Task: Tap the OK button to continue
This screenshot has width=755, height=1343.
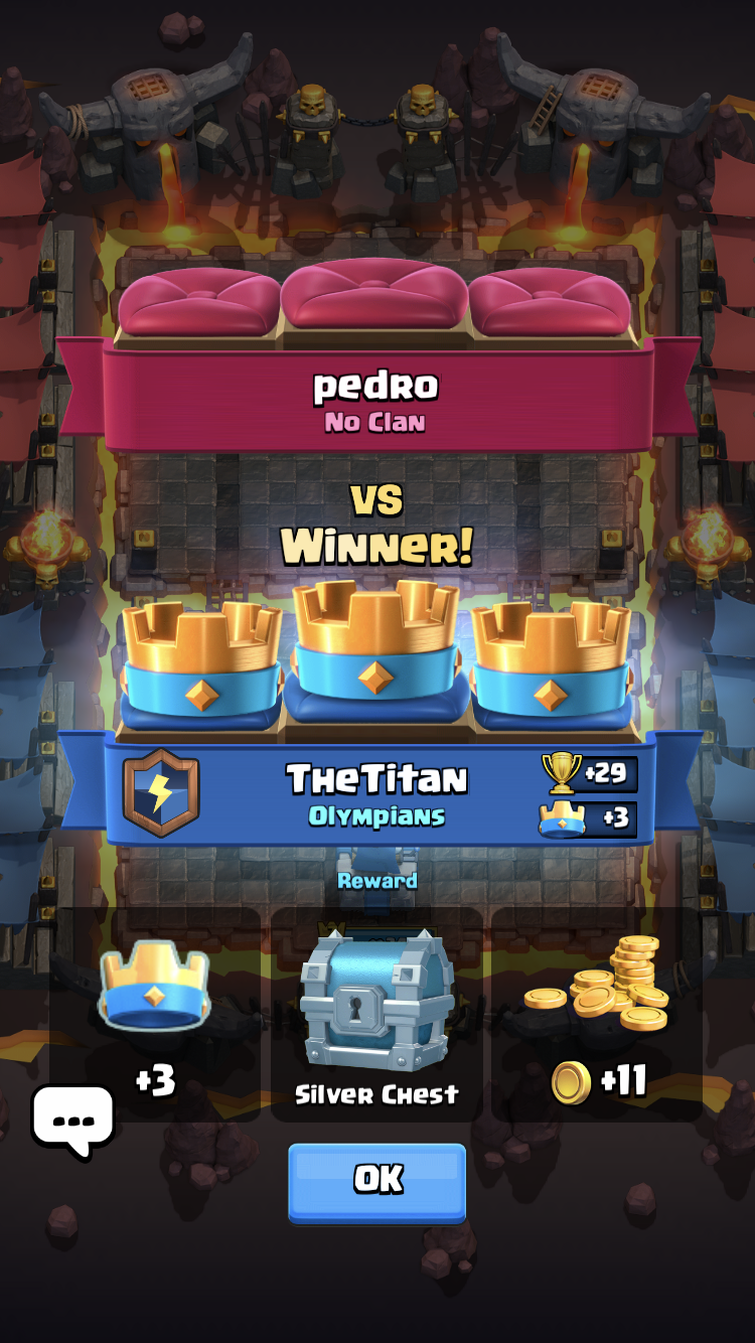Action: pos(377,1181)
